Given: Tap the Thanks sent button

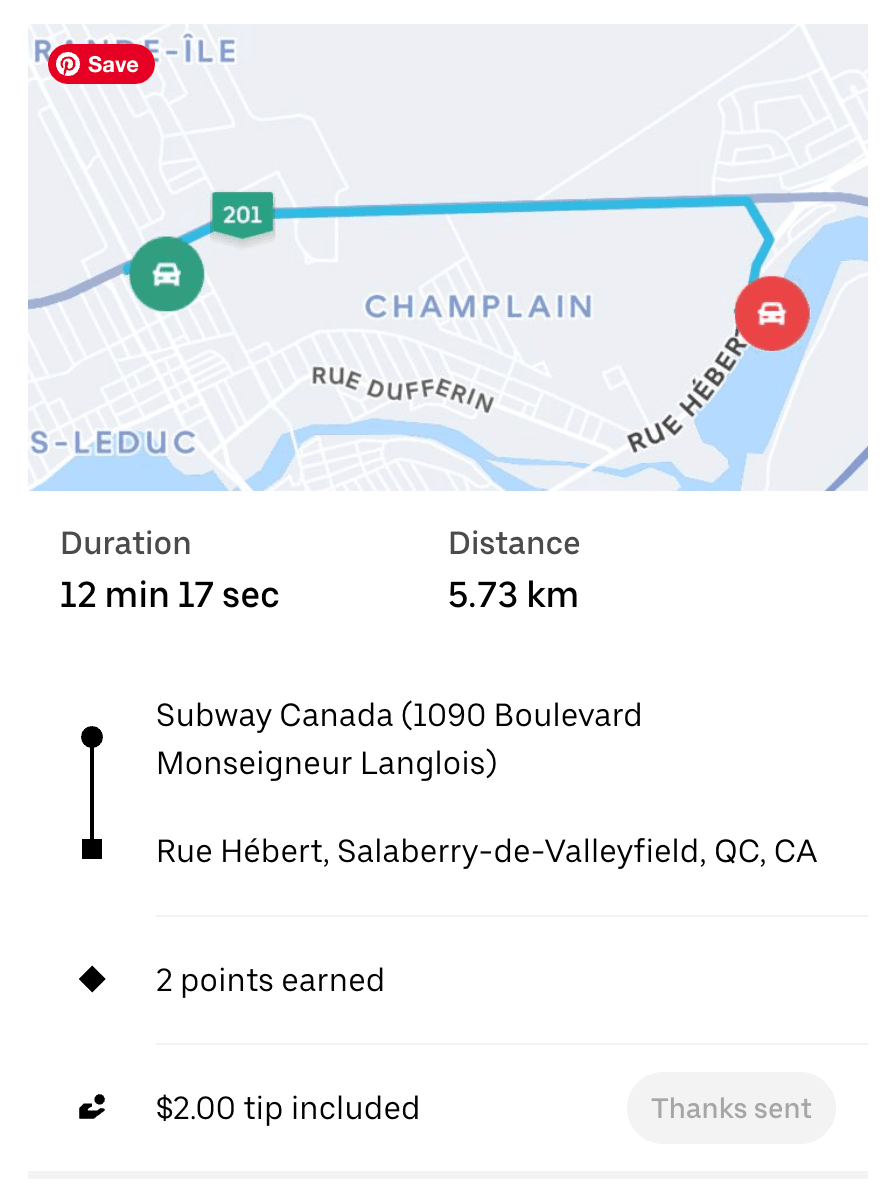Looking at the screenshot, I should click(x=731, y=1108).
